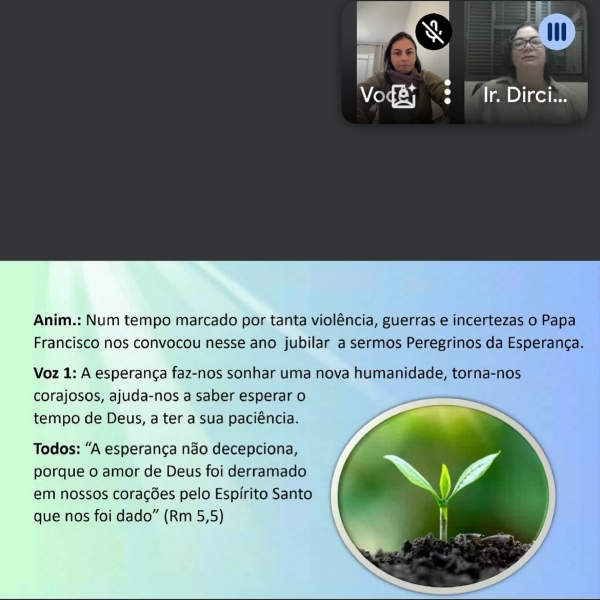Tap the shared presentation slide
This screenshot has width=600, height=600.
[x=300, y=430]
